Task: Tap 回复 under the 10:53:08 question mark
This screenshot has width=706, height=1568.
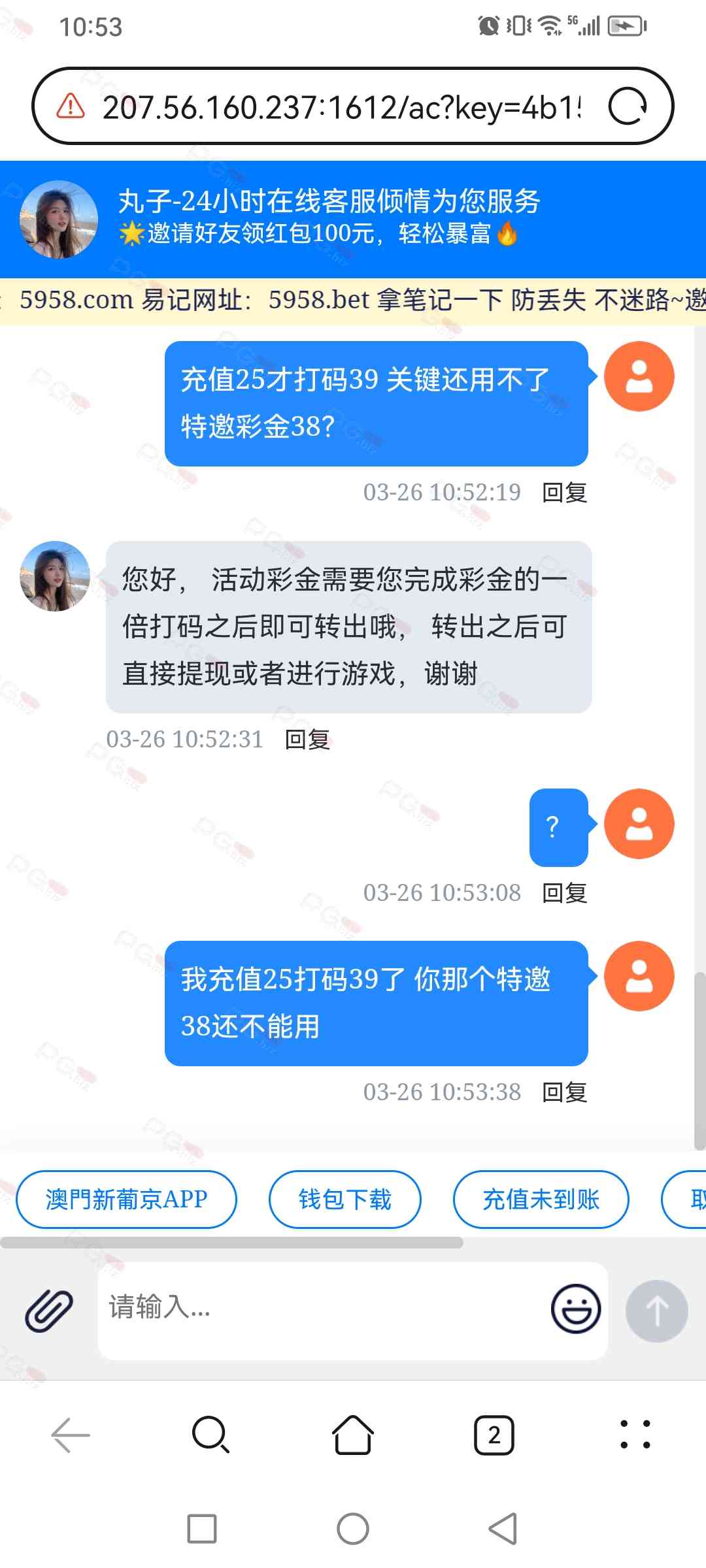Action: tap(564, 893)
